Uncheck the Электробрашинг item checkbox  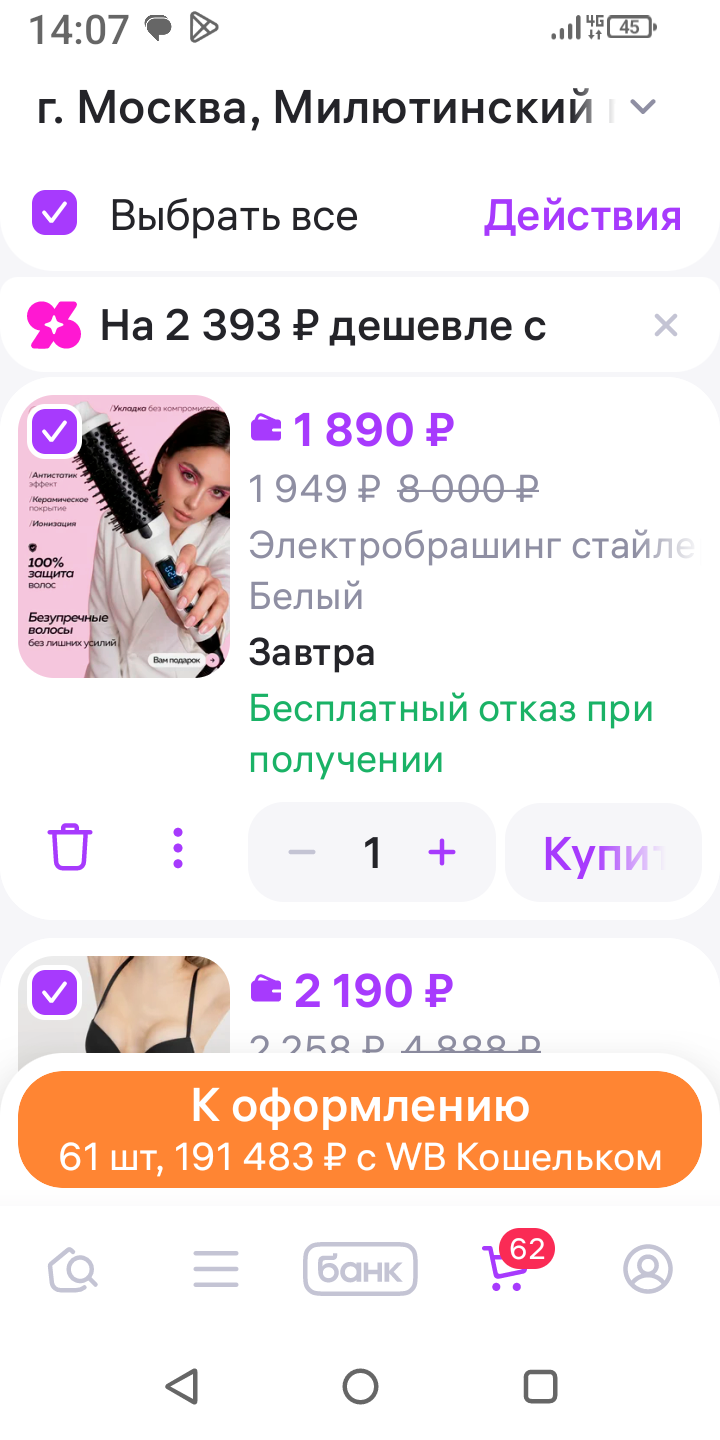click(55, 431)
